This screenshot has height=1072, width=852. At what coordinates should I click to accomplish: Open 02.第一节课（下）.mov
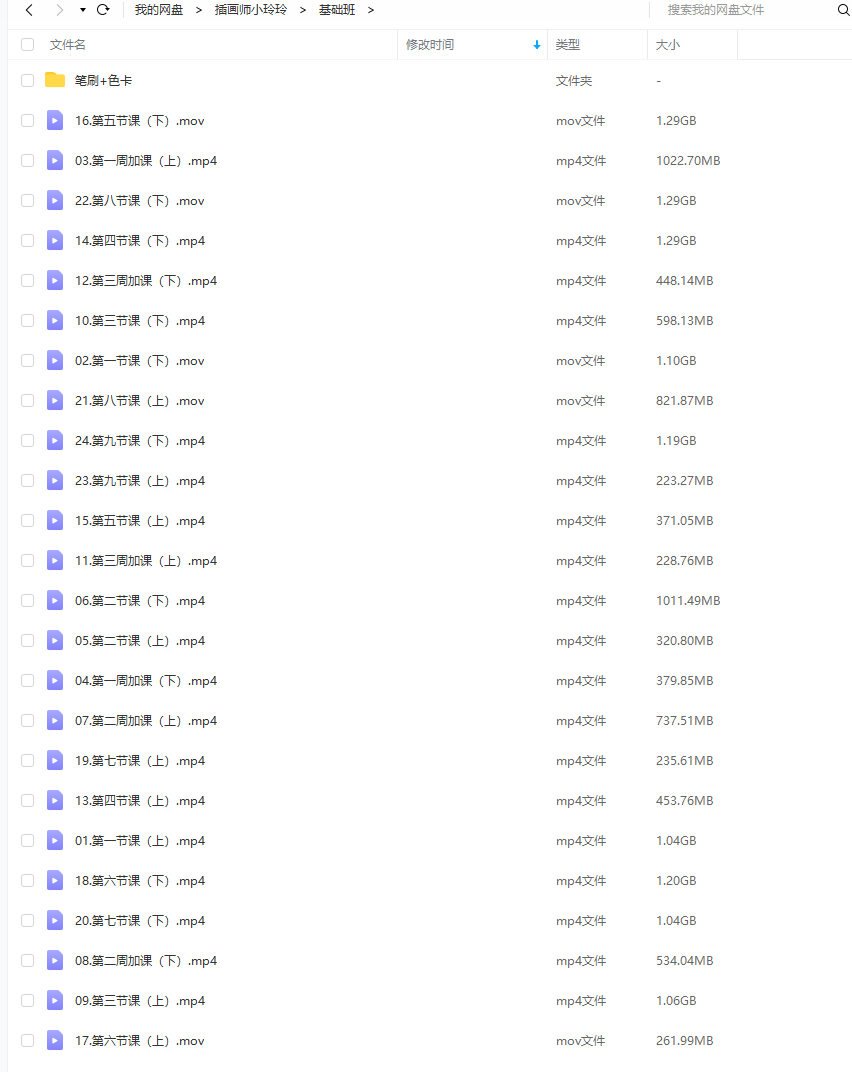coord(139,361)
